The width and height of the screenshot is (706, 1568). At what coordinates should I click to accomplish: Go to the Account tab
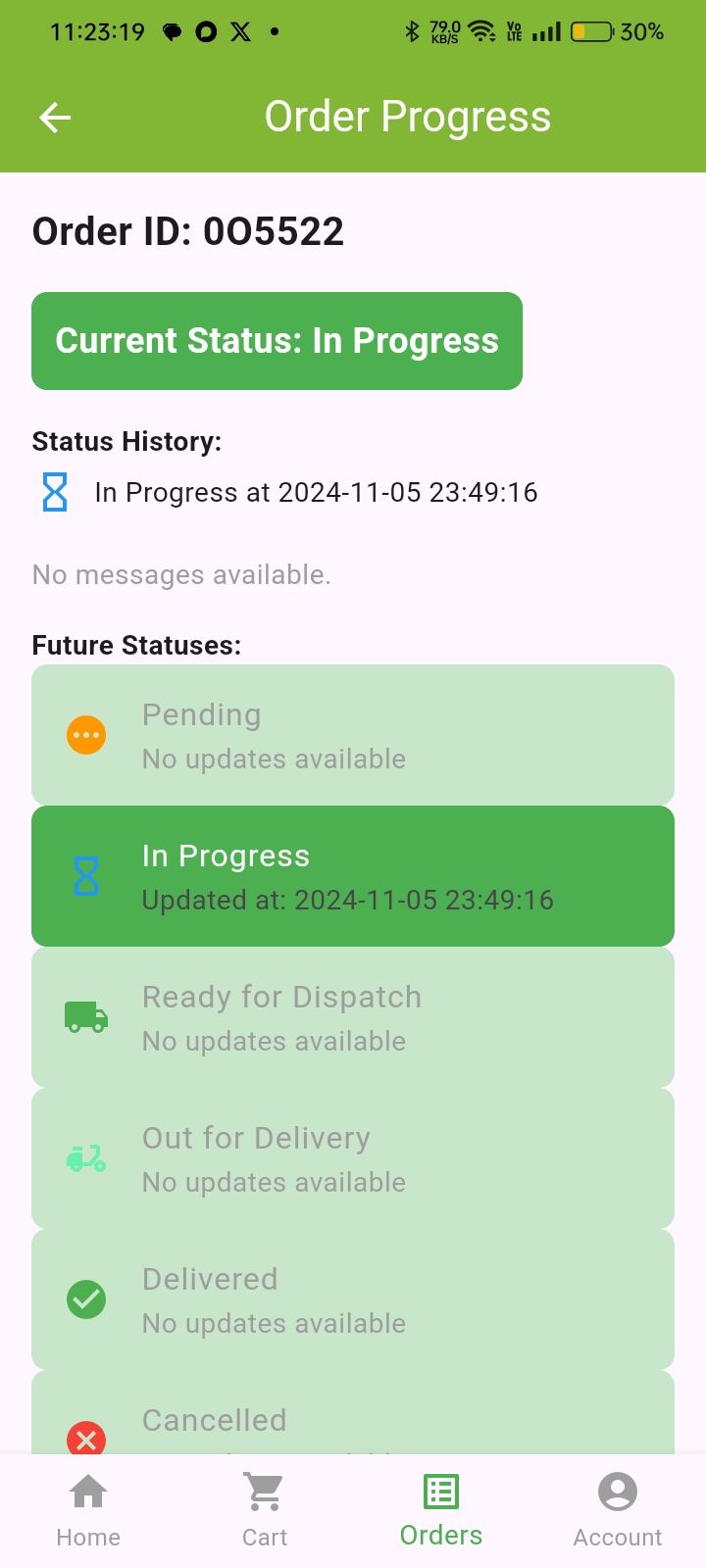coord(618,1510)
